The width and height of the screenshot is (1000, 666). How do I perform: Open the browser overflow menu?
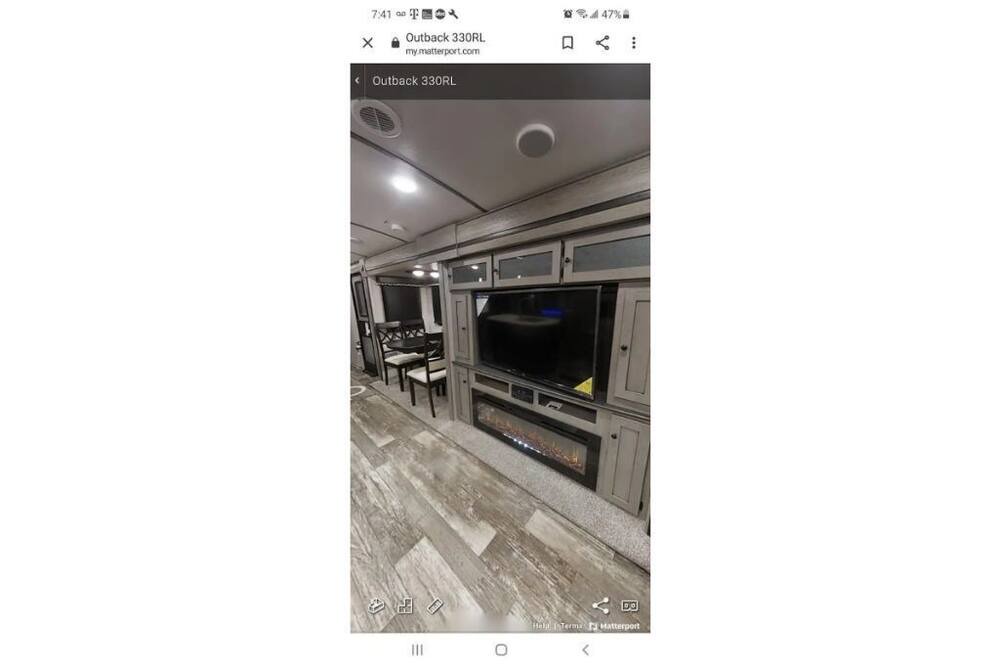click(633, 43)
